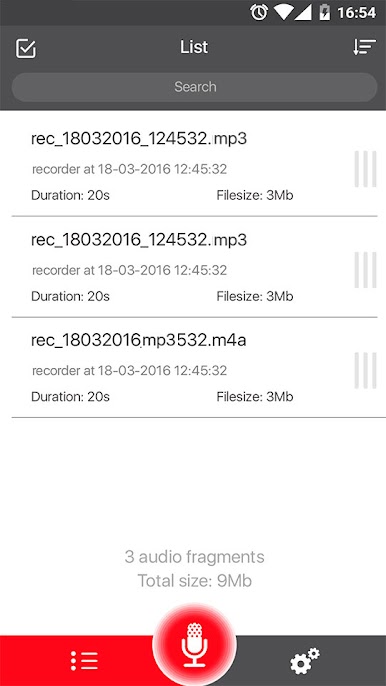This screenshot has height=686, width=386.
Task: Switch to the recordings list tab
Action: click(x=84, y=661)
